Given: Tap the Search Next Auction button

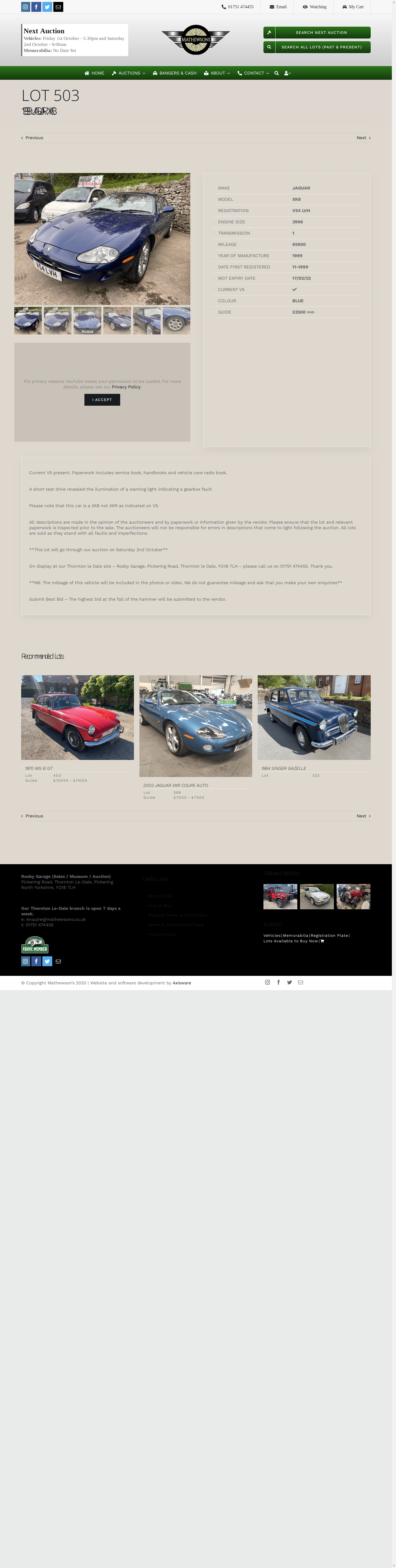Looking at the screenshot, I should click(x=316, y=32).
